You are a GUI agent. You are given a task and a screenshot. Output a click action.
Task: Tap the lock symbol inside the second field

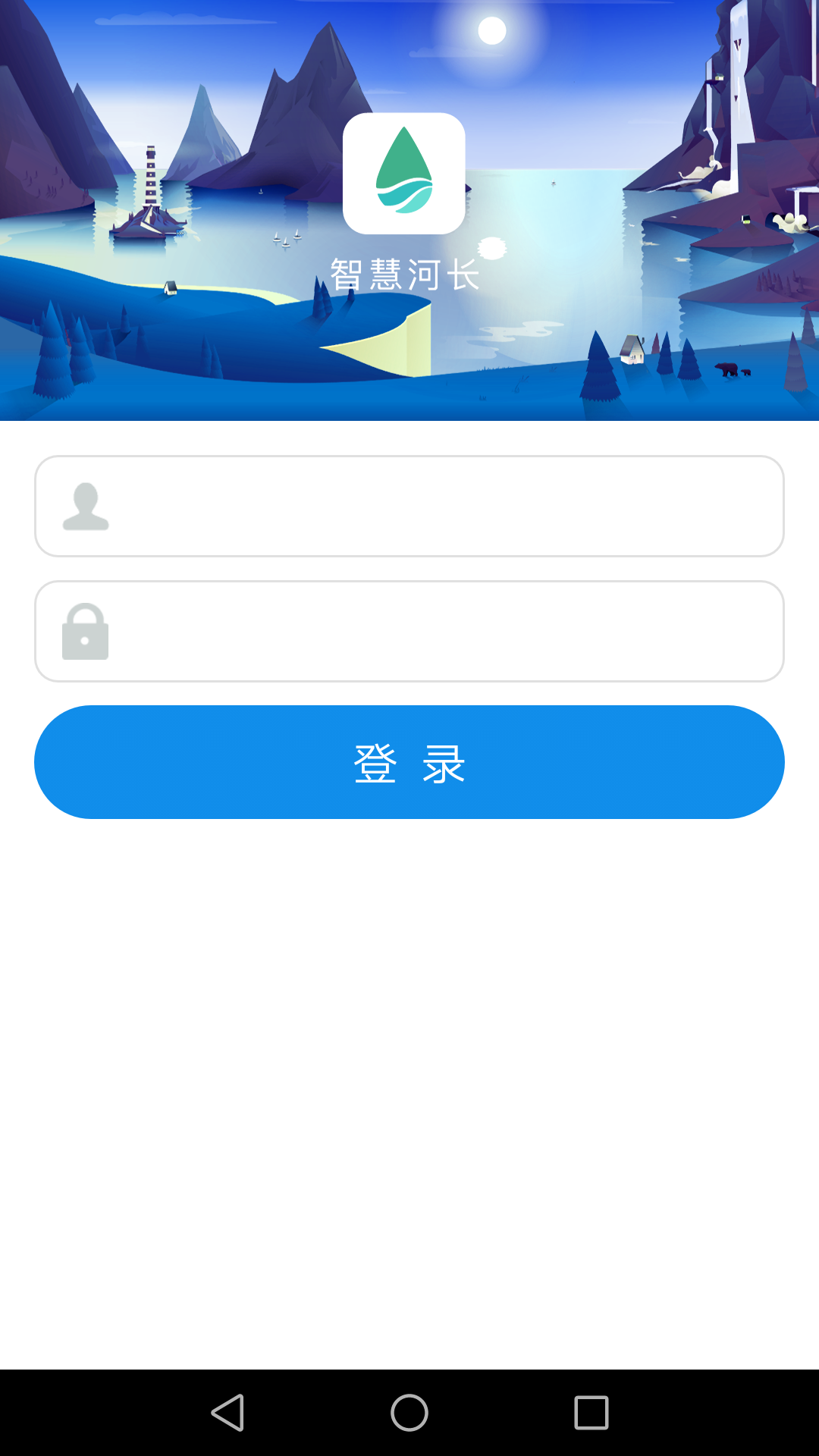coord(86,631)
